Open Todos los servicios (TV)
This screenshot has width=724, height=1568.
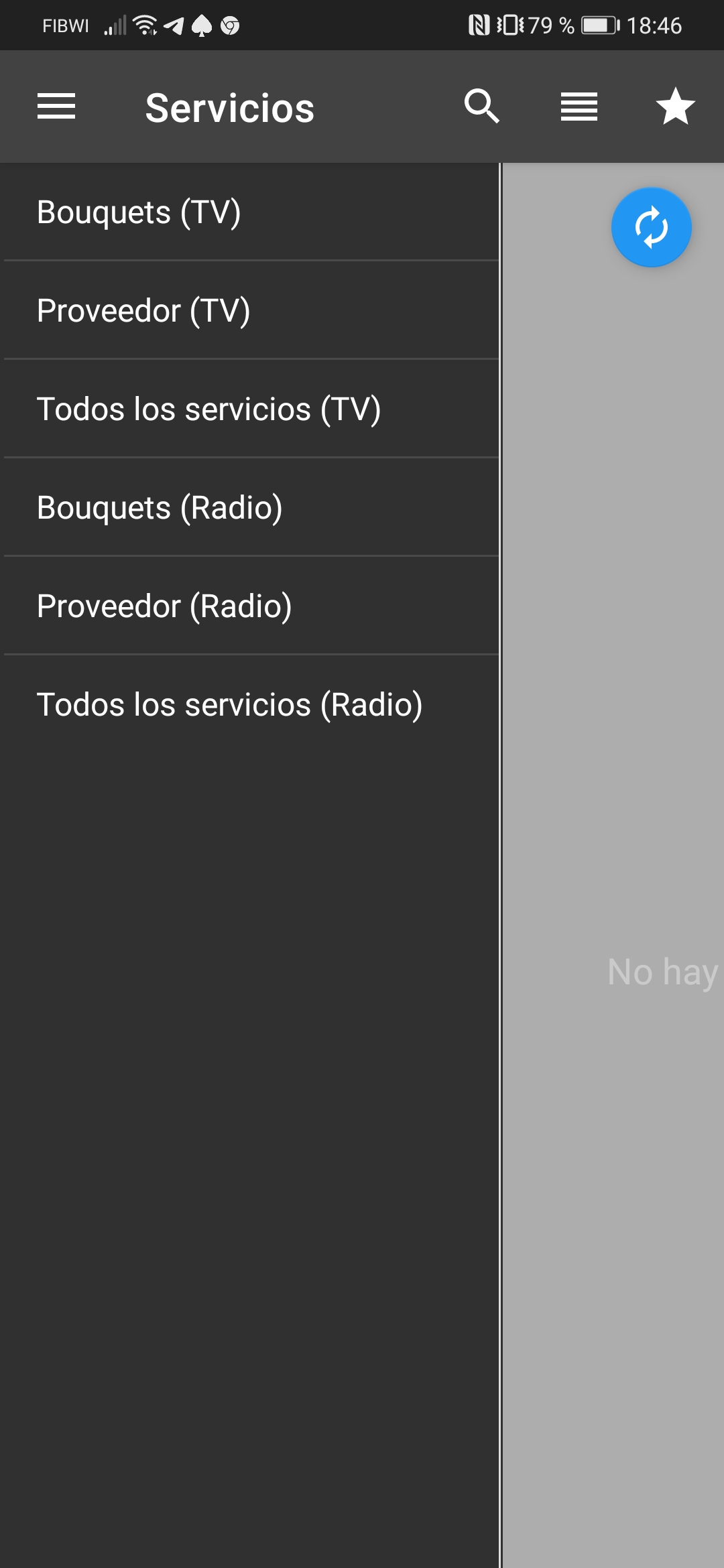click(x=249, y=409)
